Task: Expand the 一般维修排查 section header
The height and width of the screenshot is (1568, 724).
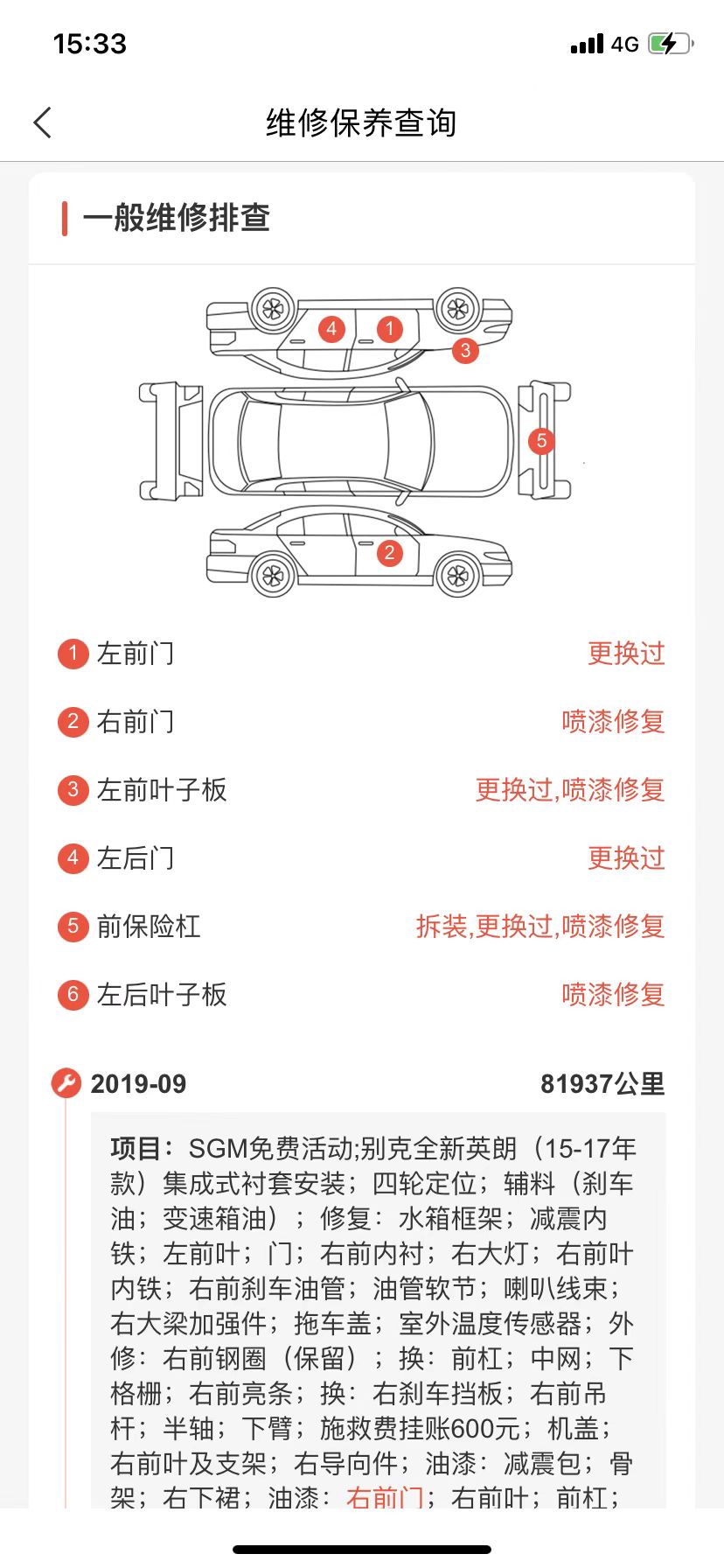Action: [x=177, y=219]
